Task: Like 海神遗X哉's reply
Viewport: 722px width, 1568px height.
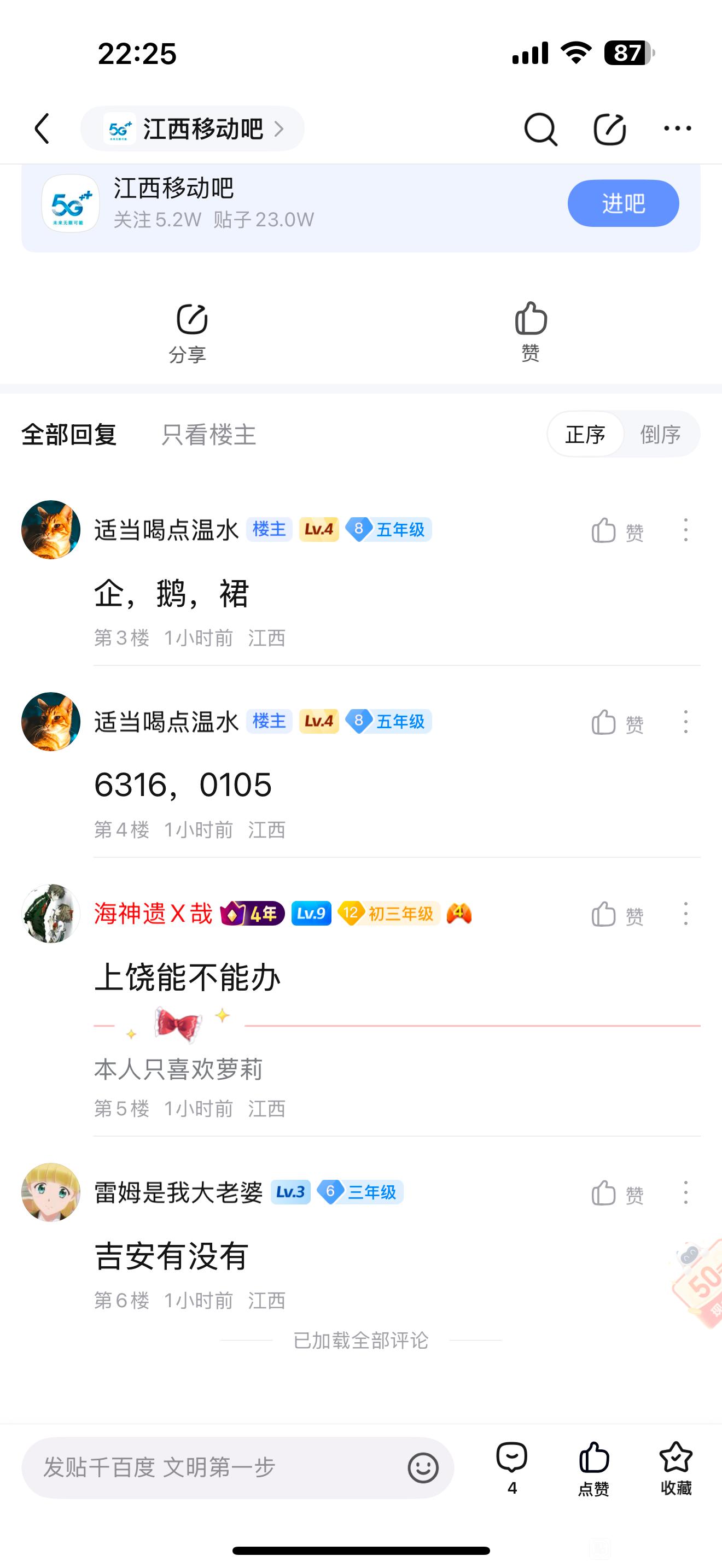Action: [x=616, y=914]
